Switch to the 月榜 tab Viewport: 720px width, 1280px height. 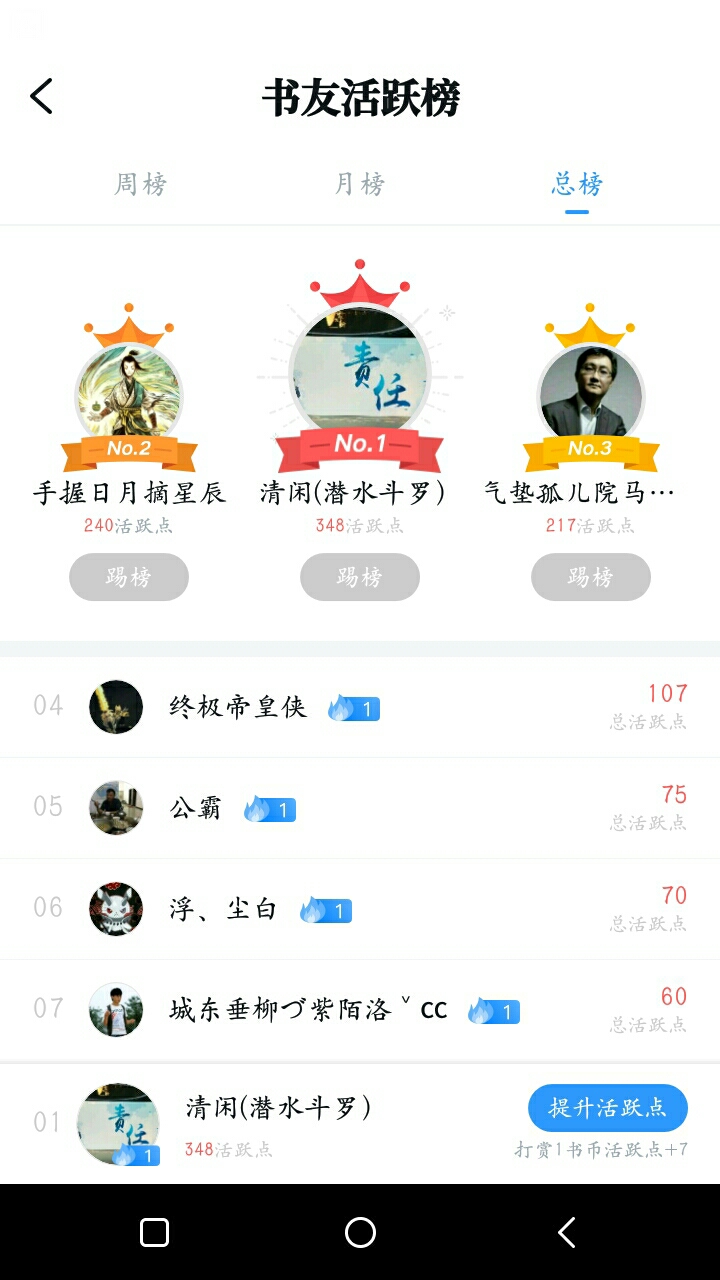[359, 184]
